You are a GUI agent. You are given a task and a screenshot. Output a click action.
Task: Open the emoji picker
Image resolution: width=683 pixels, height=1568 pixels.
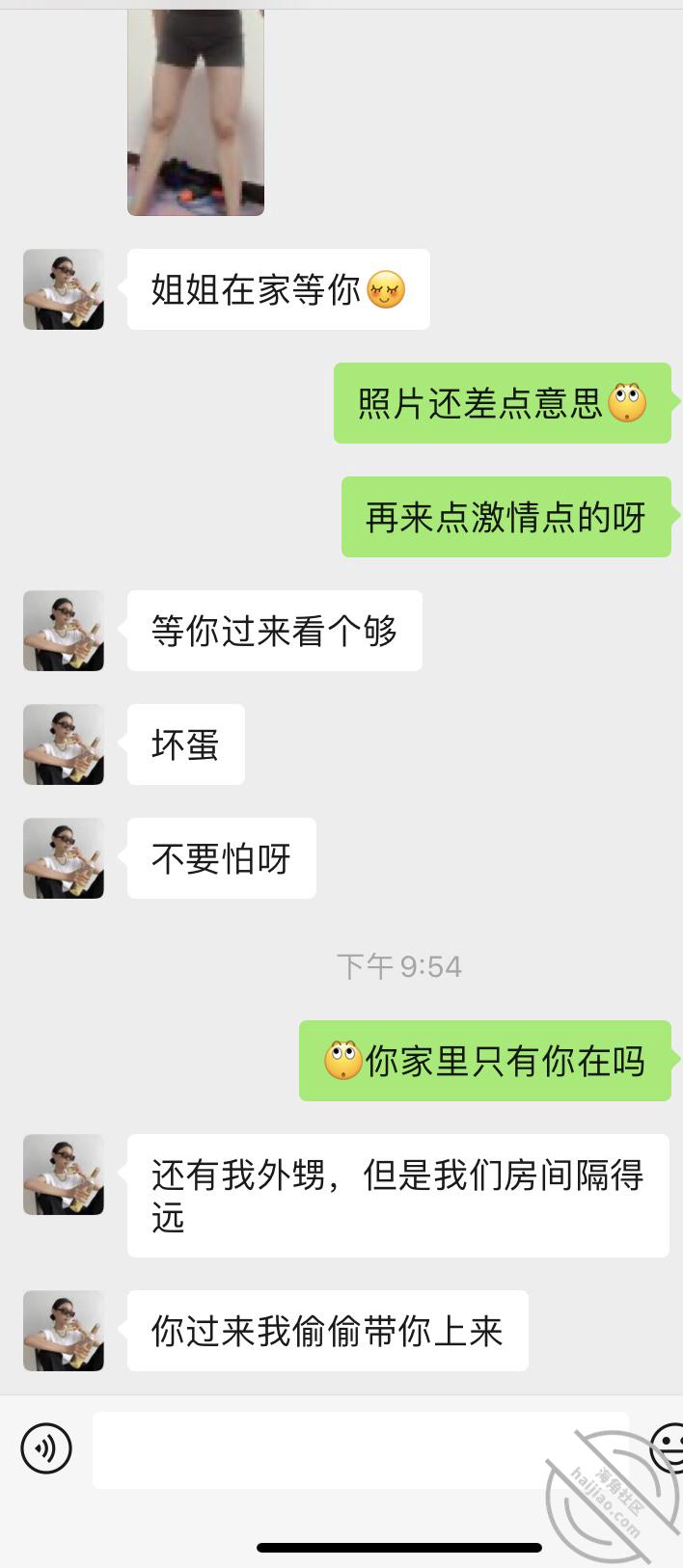[x=668, y=1448]
